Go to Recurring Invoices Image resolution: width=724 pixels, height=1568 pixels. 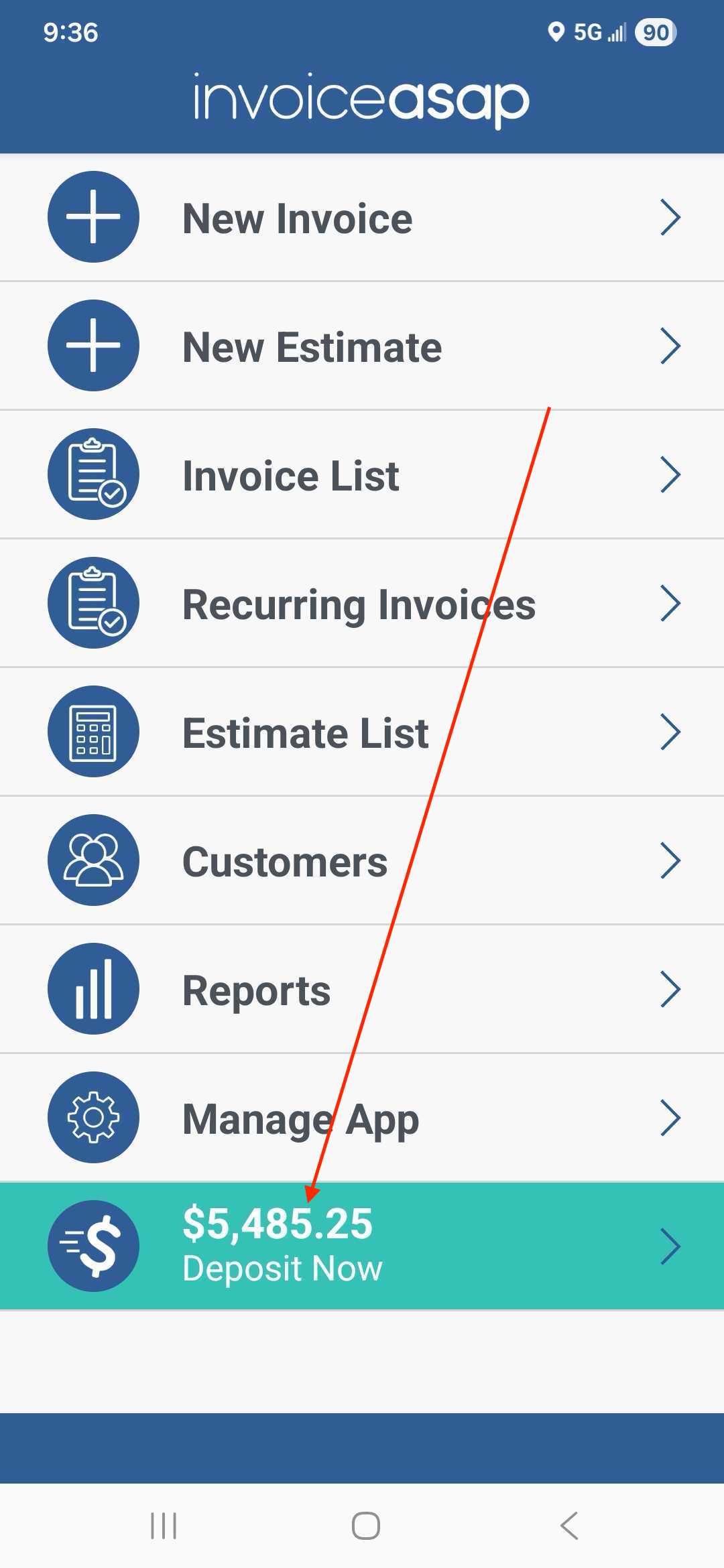pos(362,603)
